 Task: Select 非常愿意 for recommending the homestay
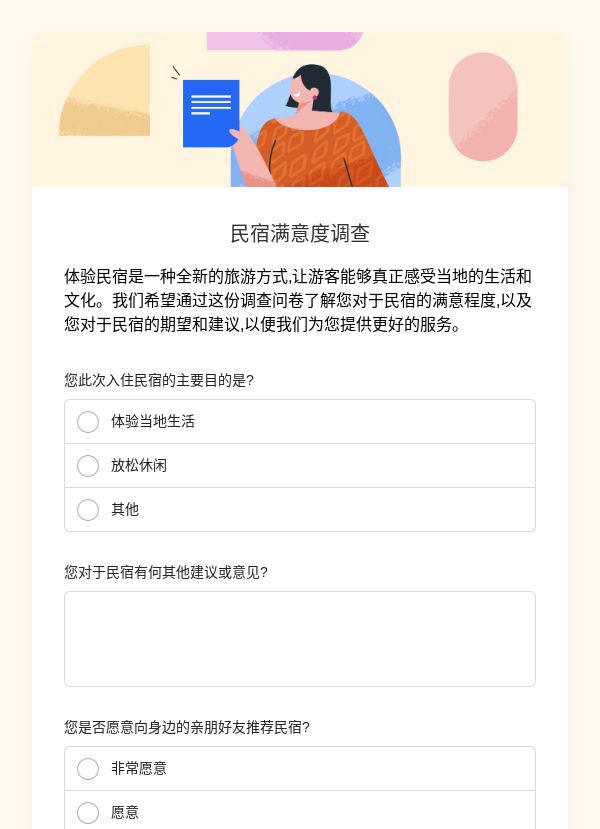click(x=300, y=768)
